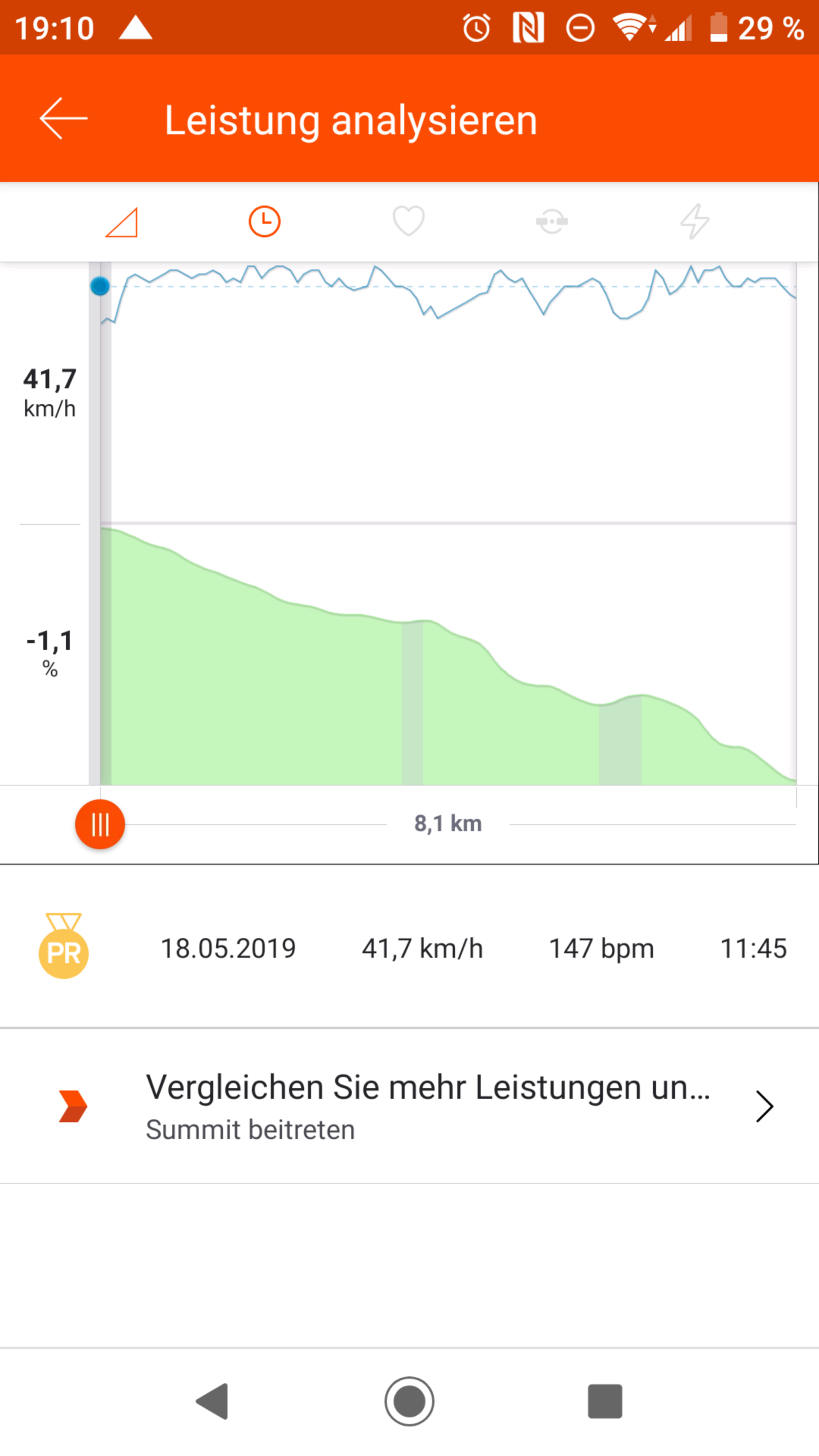
Task: Open recent apps from navigation bar
Action: 605,1401
